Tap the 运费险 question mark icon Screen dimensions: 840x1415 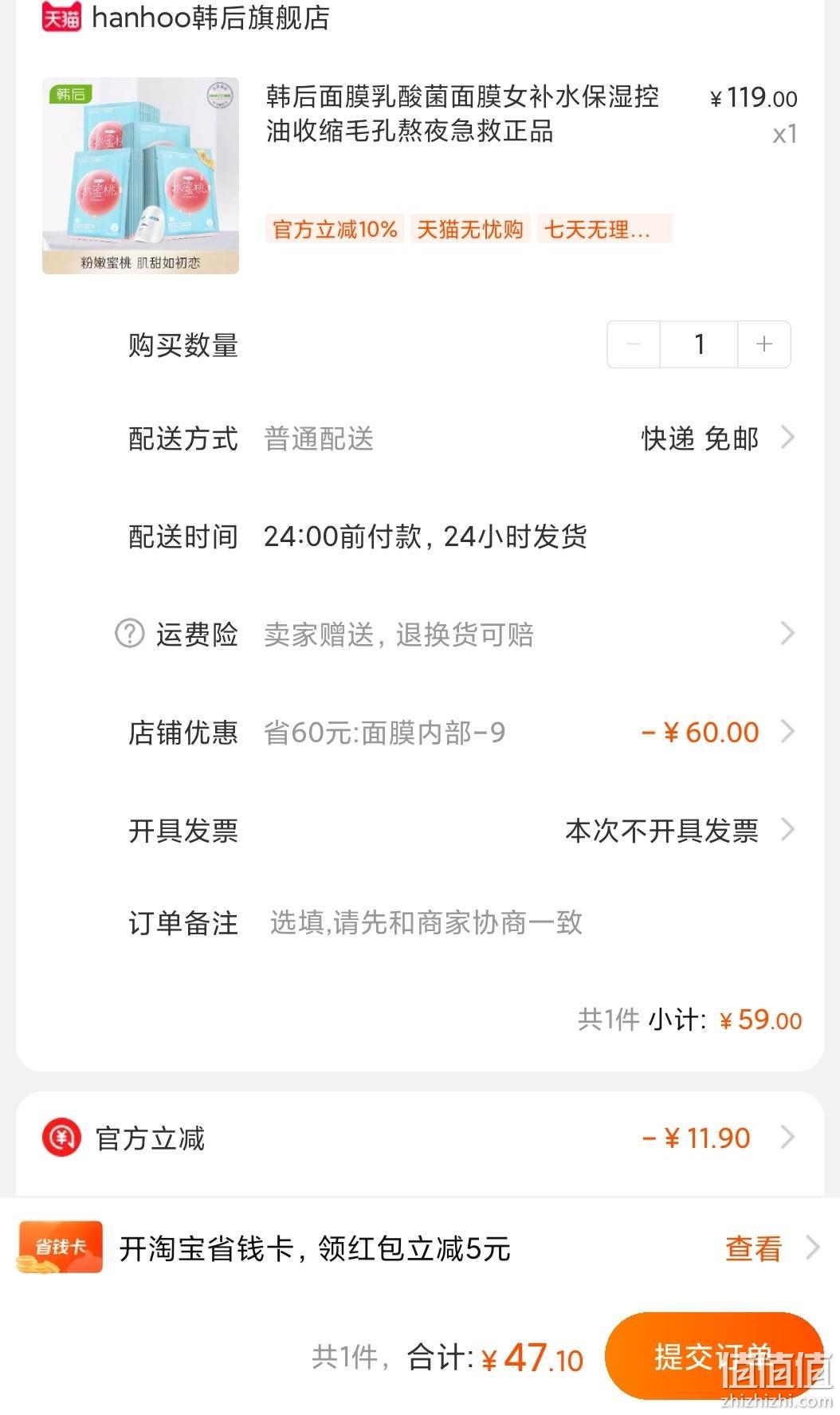coord(130,634)
